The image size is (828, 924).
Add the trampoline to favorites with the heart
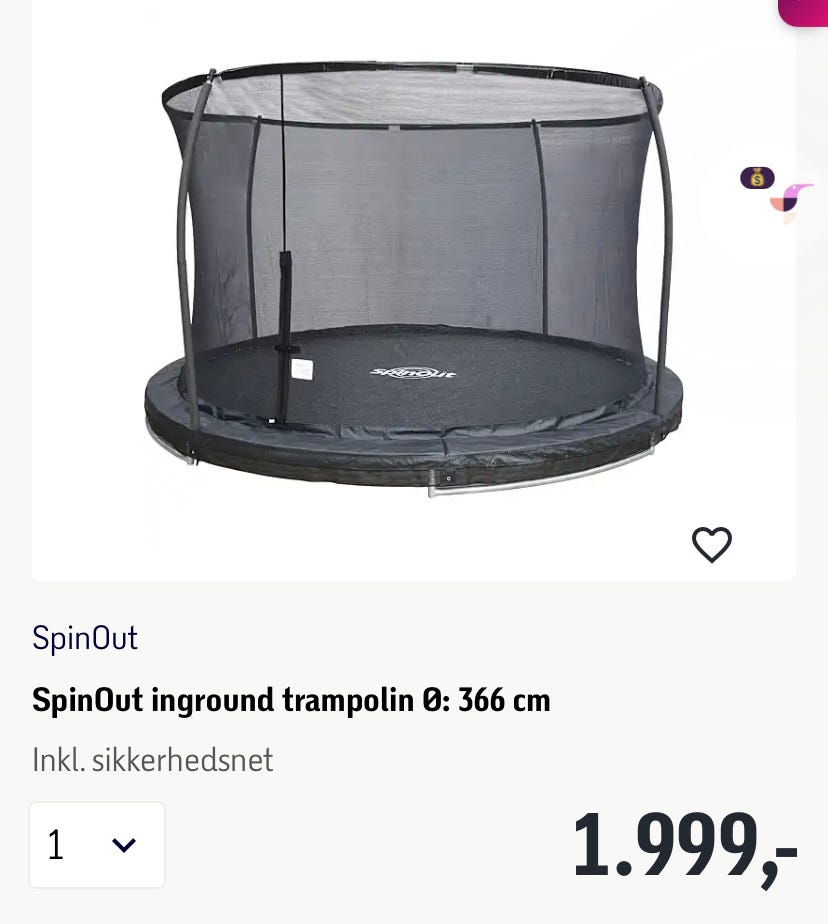pos(712,545)
